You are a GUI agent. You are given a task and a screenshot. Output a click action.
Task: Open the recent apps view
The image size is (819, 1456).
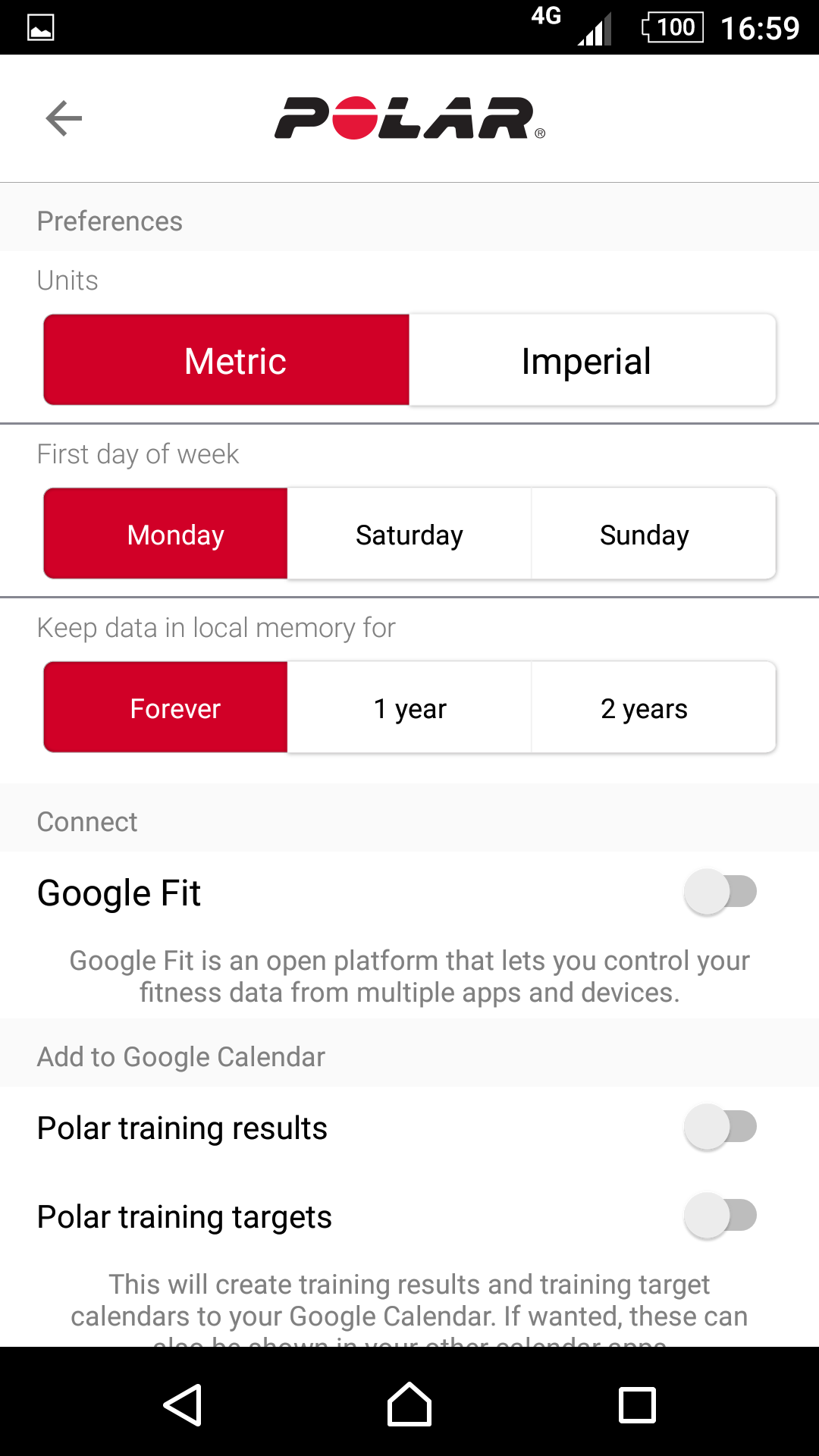638,1405
